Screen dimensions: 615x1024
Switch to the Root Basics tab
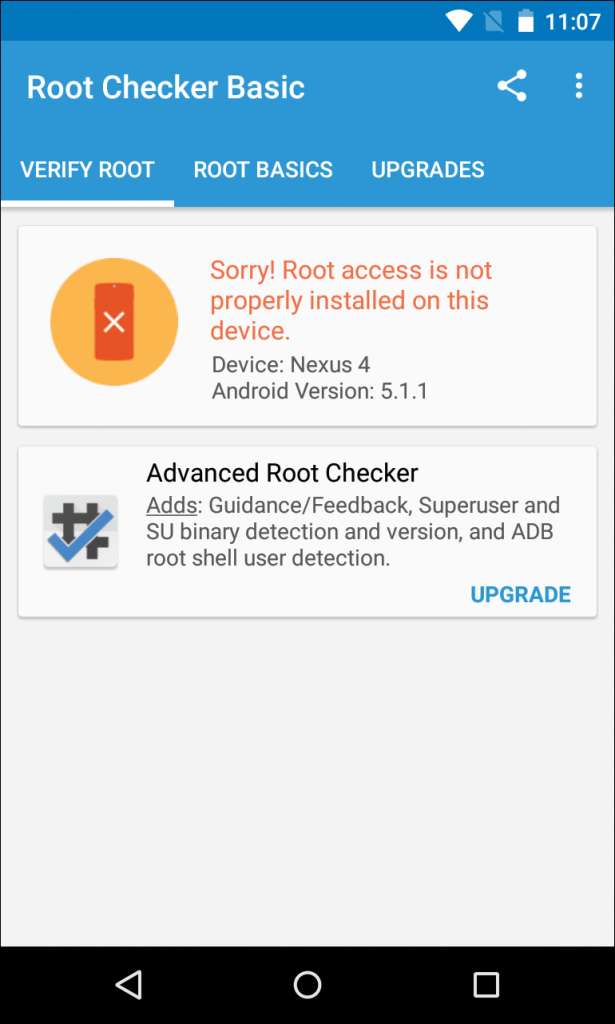pos(263,169)
